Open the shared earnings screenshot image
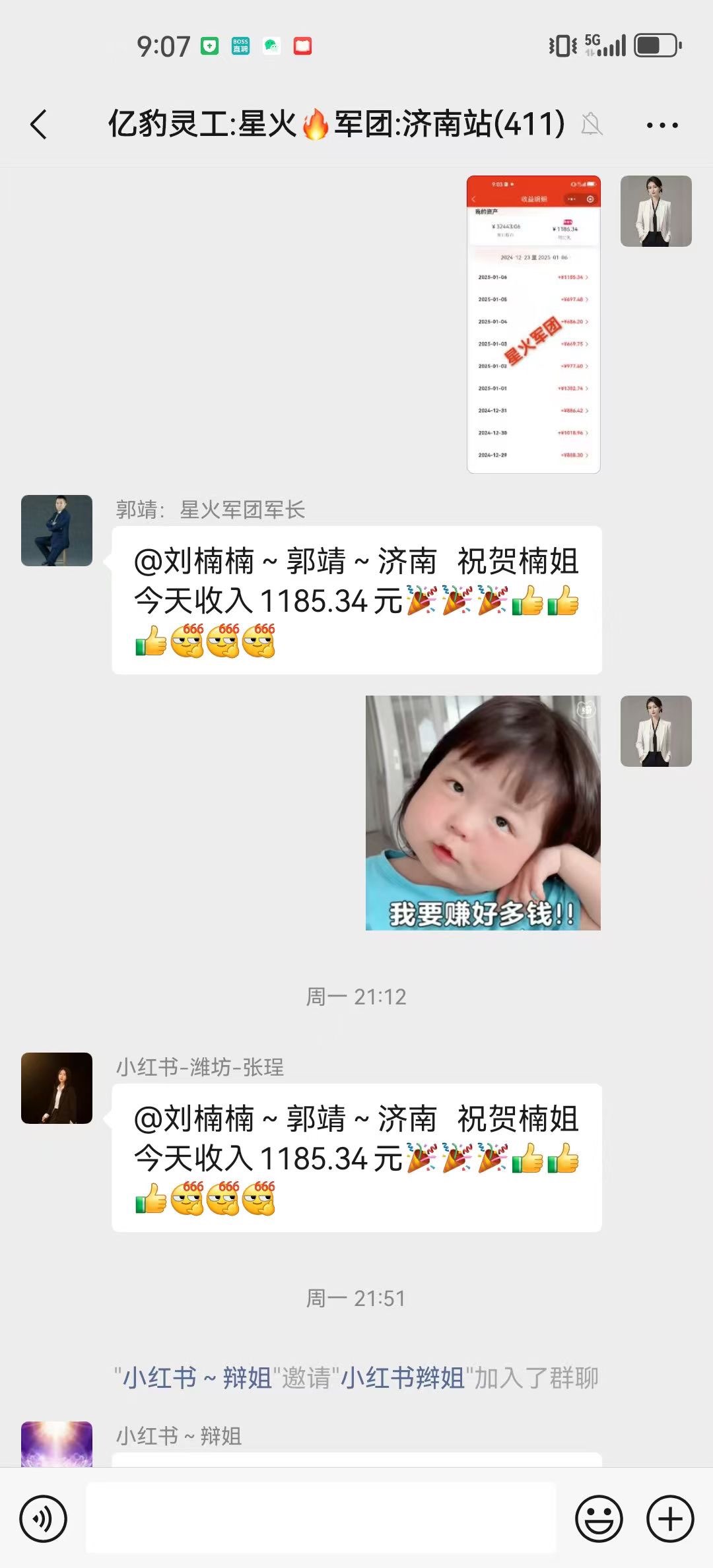Viewport: 713px width, 1568px height. (x=533, y=324)
